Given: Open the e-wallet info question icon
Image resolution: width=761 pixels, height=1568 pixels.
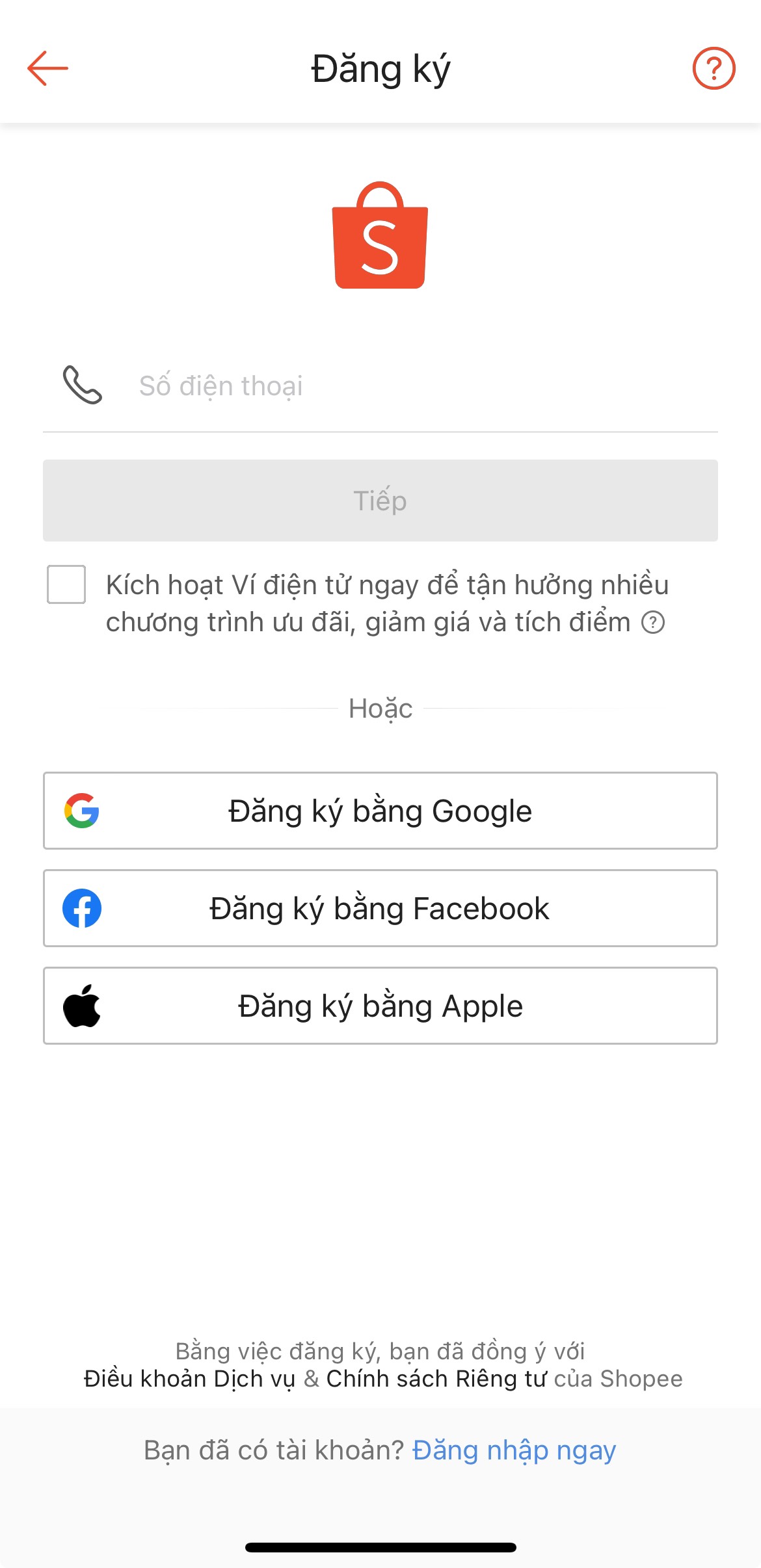Looking at the screenshot, I should 653,623.
